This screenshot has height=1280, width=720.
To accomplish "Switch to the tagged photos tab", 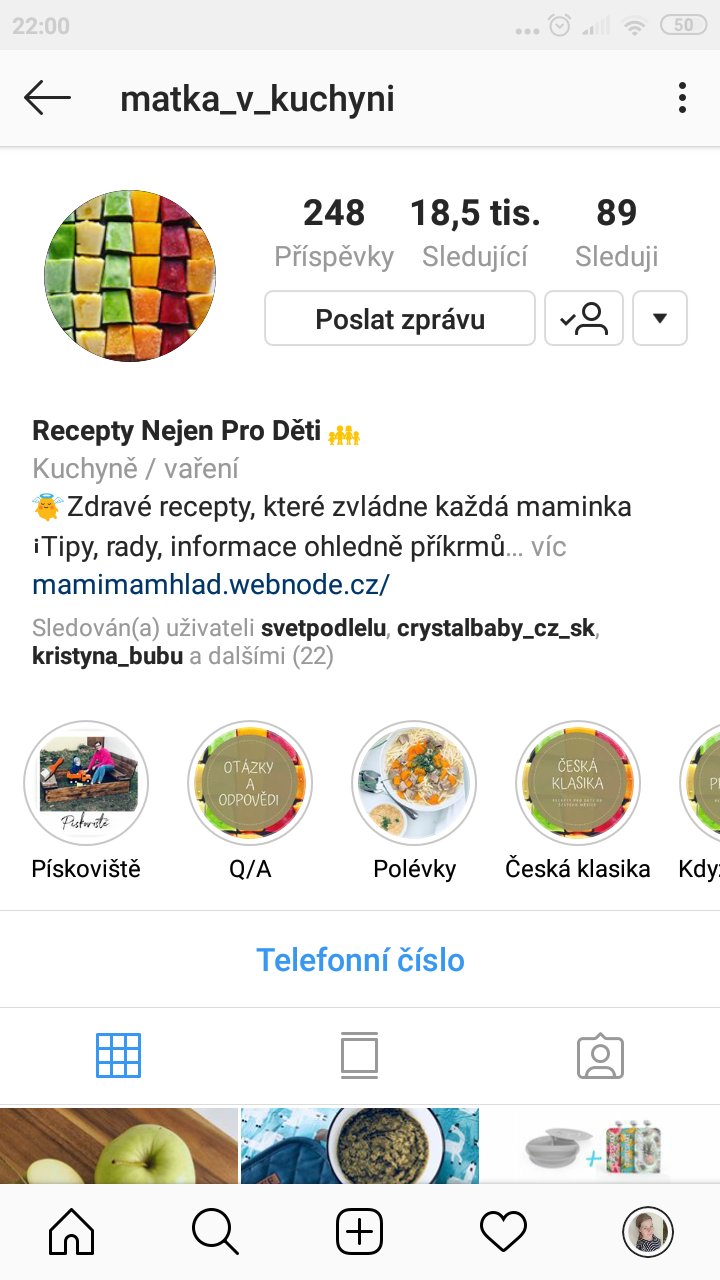I will point(600,1055).
